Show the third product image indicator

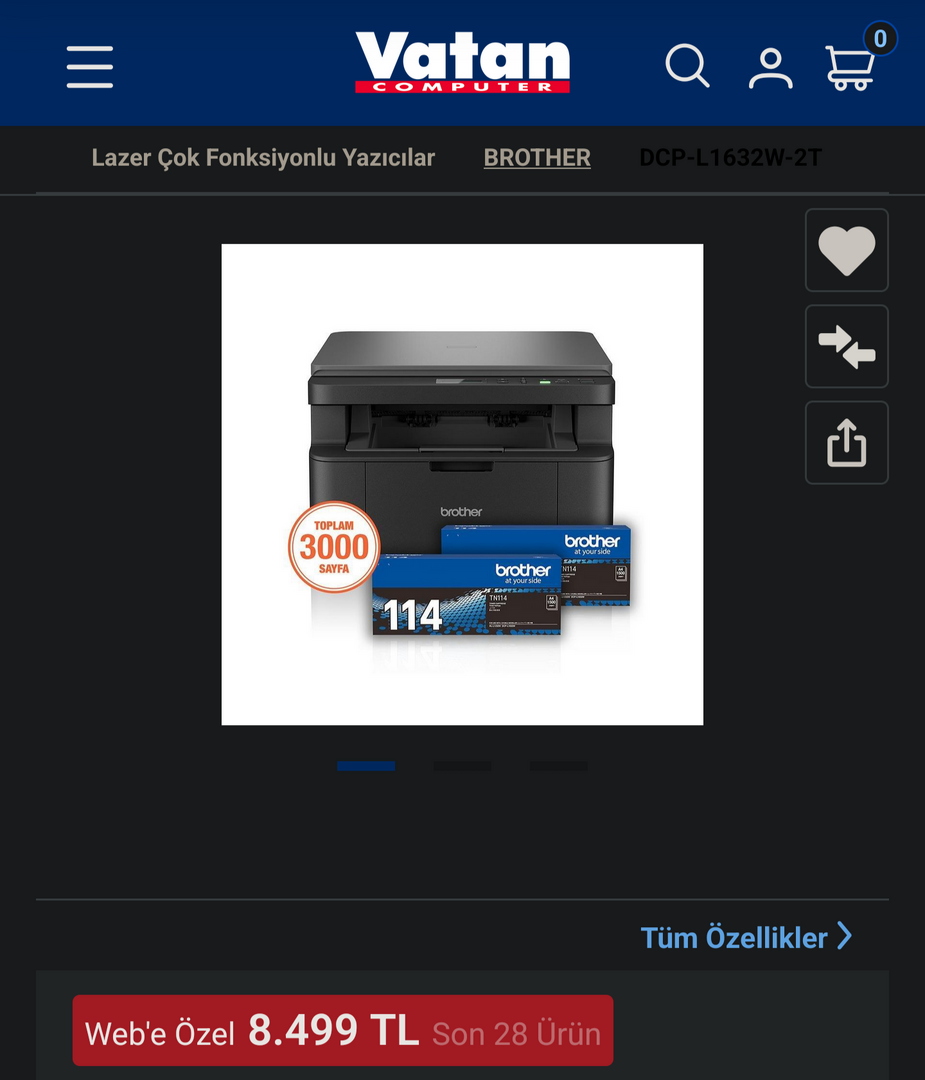[x=558, y=766]
